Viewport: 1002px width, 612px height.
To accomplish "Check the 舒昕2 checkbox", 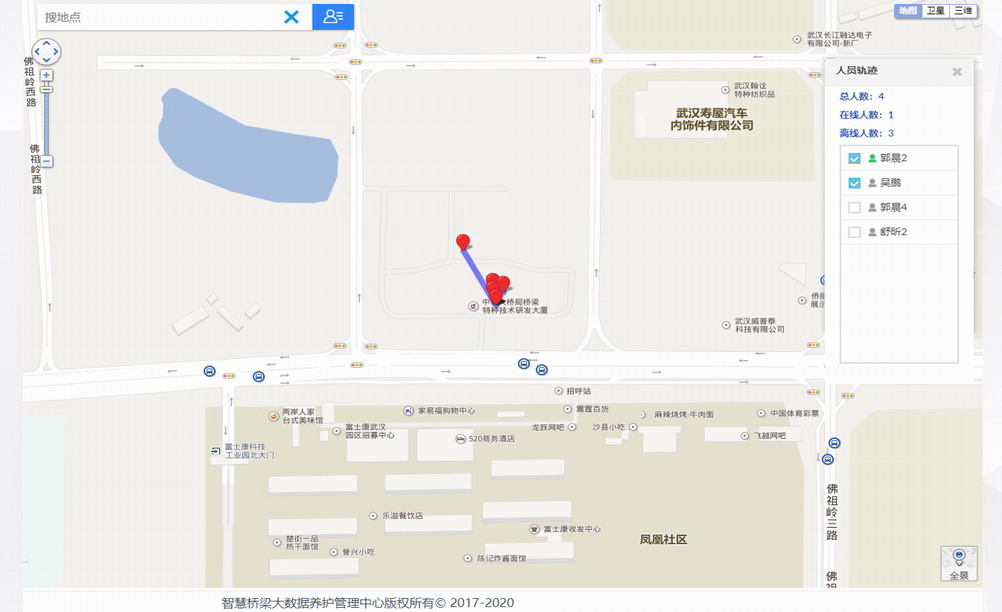I will point(854,232).
